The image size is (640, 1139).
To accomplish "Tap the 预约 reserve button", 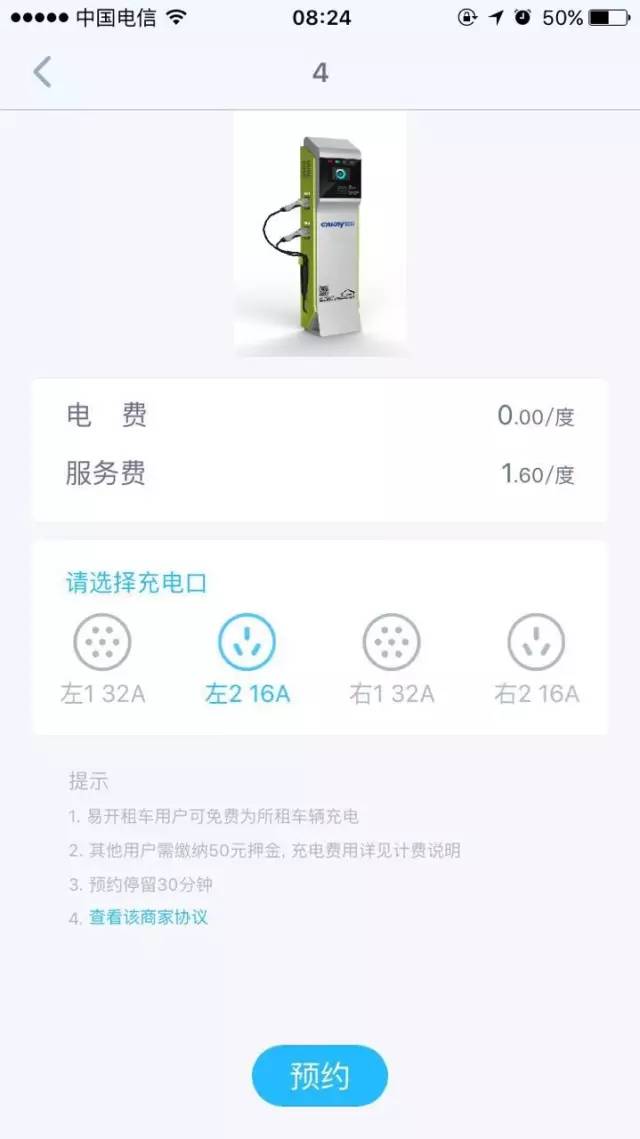I will (320, 1076).
